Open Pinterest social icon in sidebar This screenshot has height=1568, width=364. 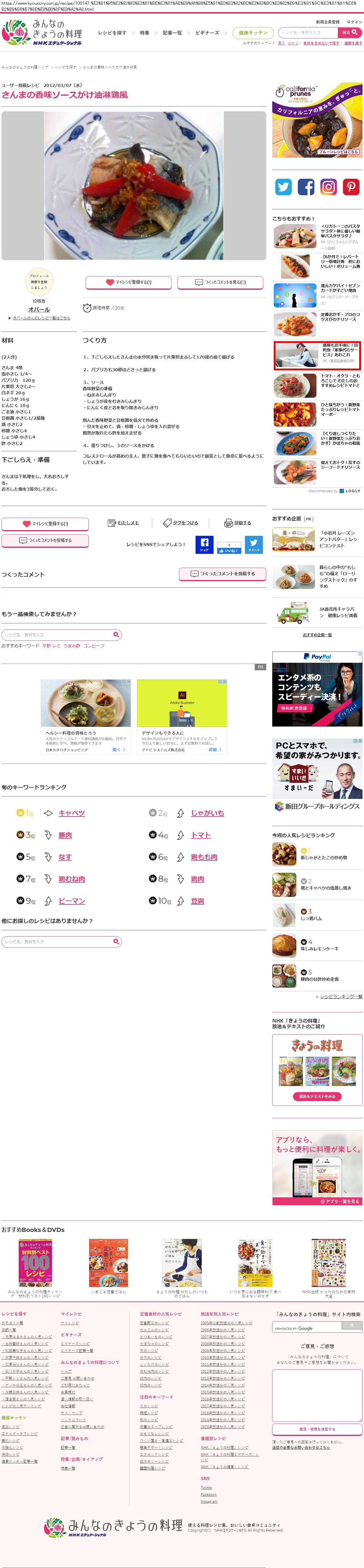pyautogui.click(x=351, y=187)
